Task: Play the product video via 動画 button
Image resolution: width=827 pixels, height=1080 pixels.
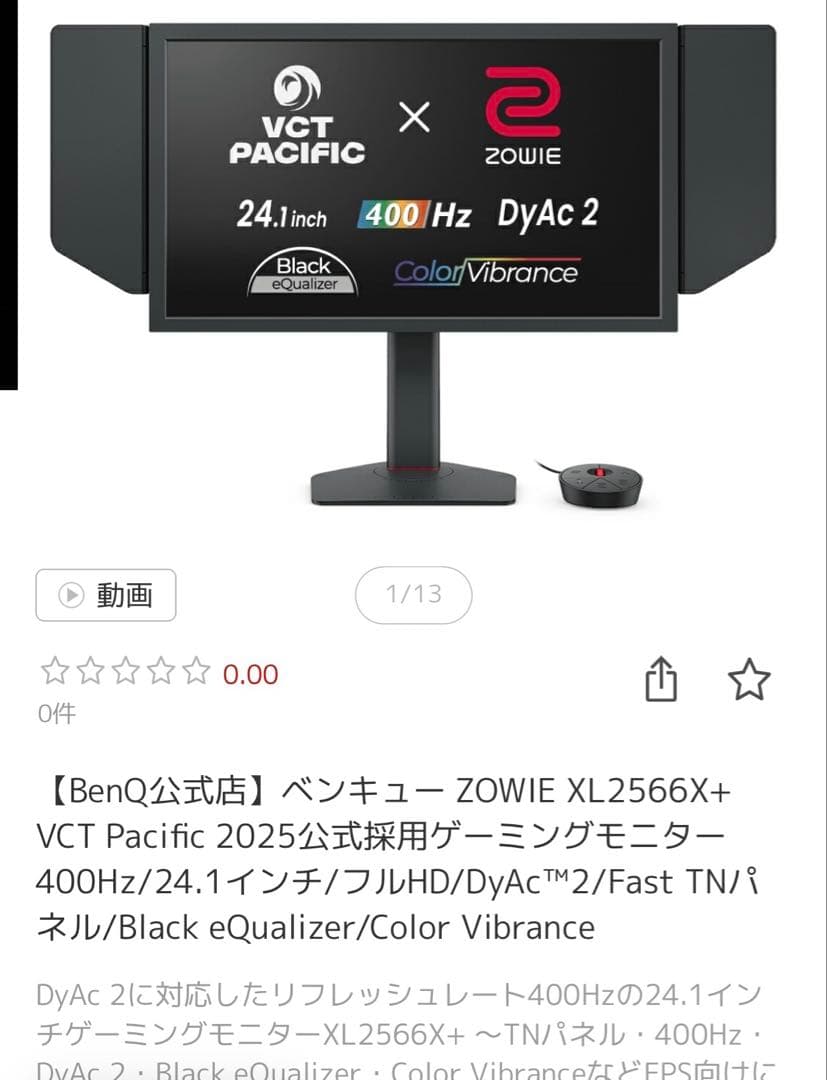Action: (104, 594)
